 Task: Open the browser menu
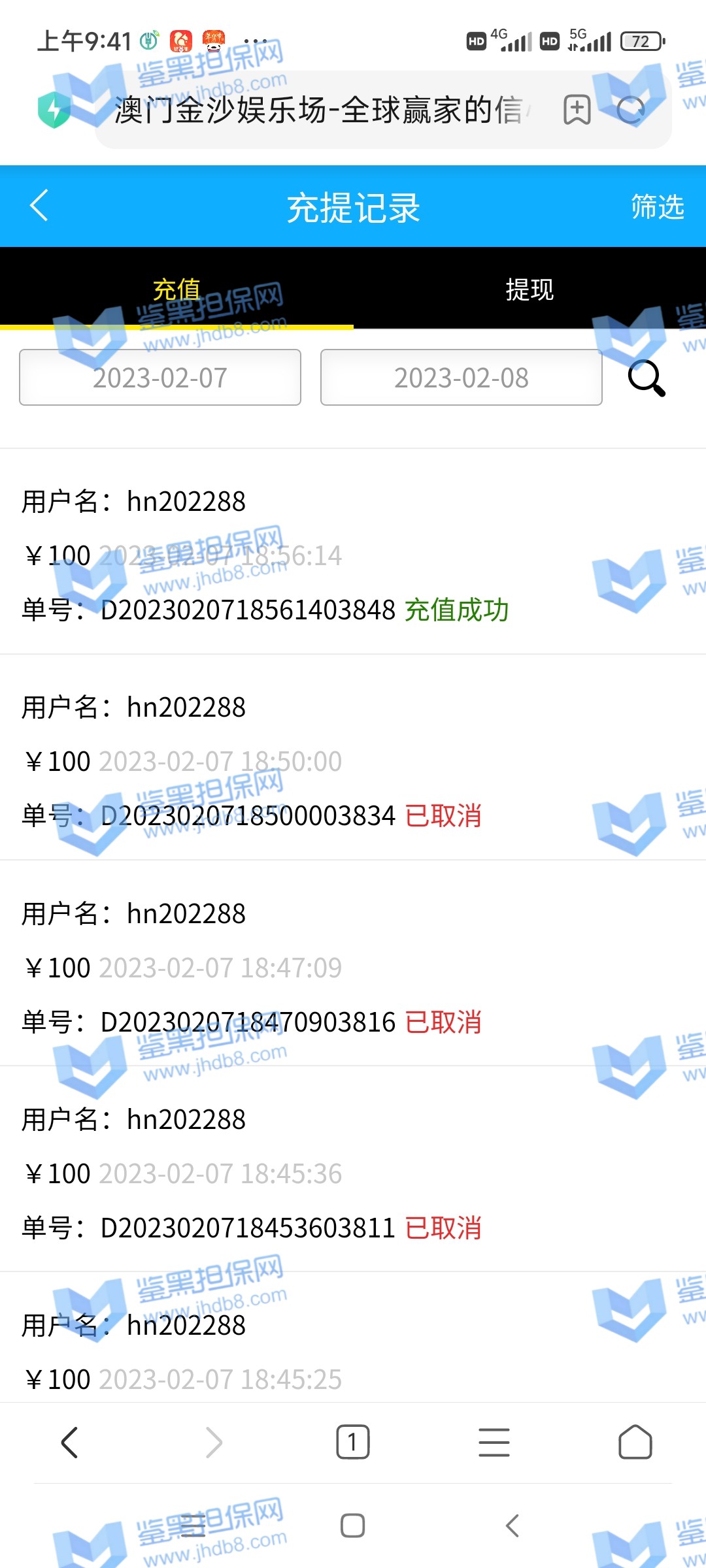point(494,1442)
